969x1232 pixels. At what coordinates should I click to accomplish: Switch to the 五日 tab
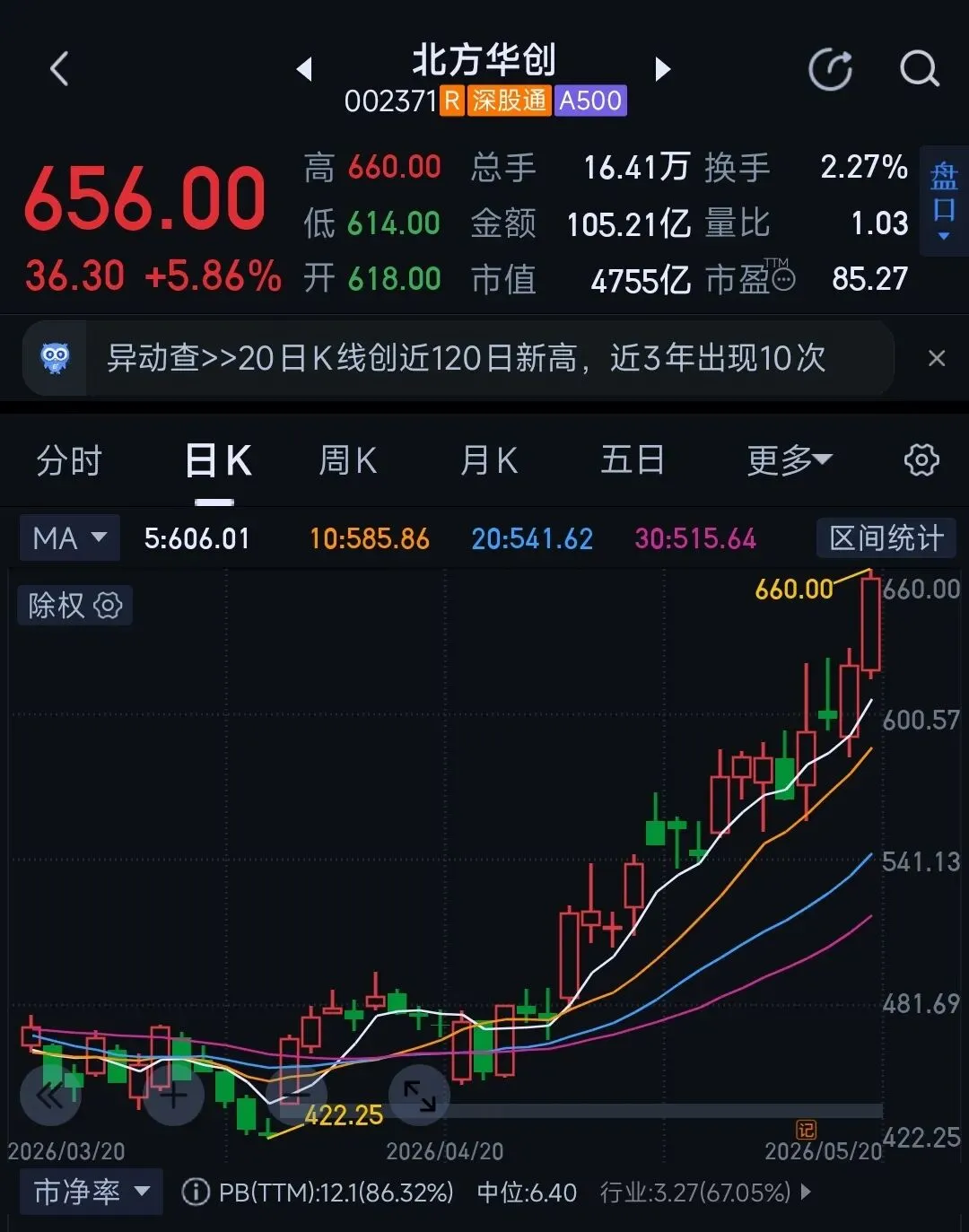[x=633, y=461]
